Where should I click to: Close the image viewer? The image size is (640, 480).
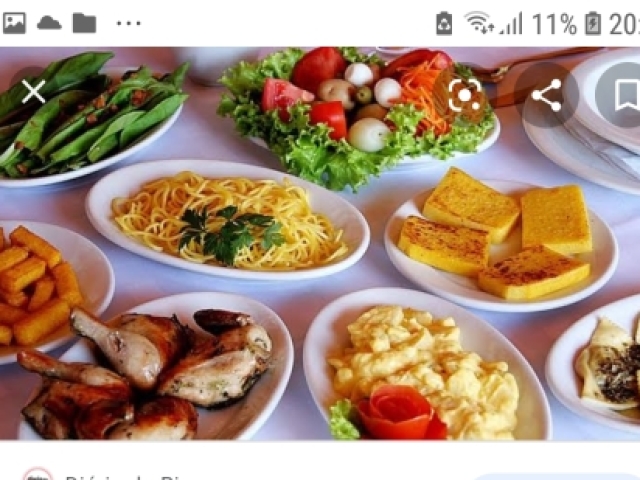(33, 94)
